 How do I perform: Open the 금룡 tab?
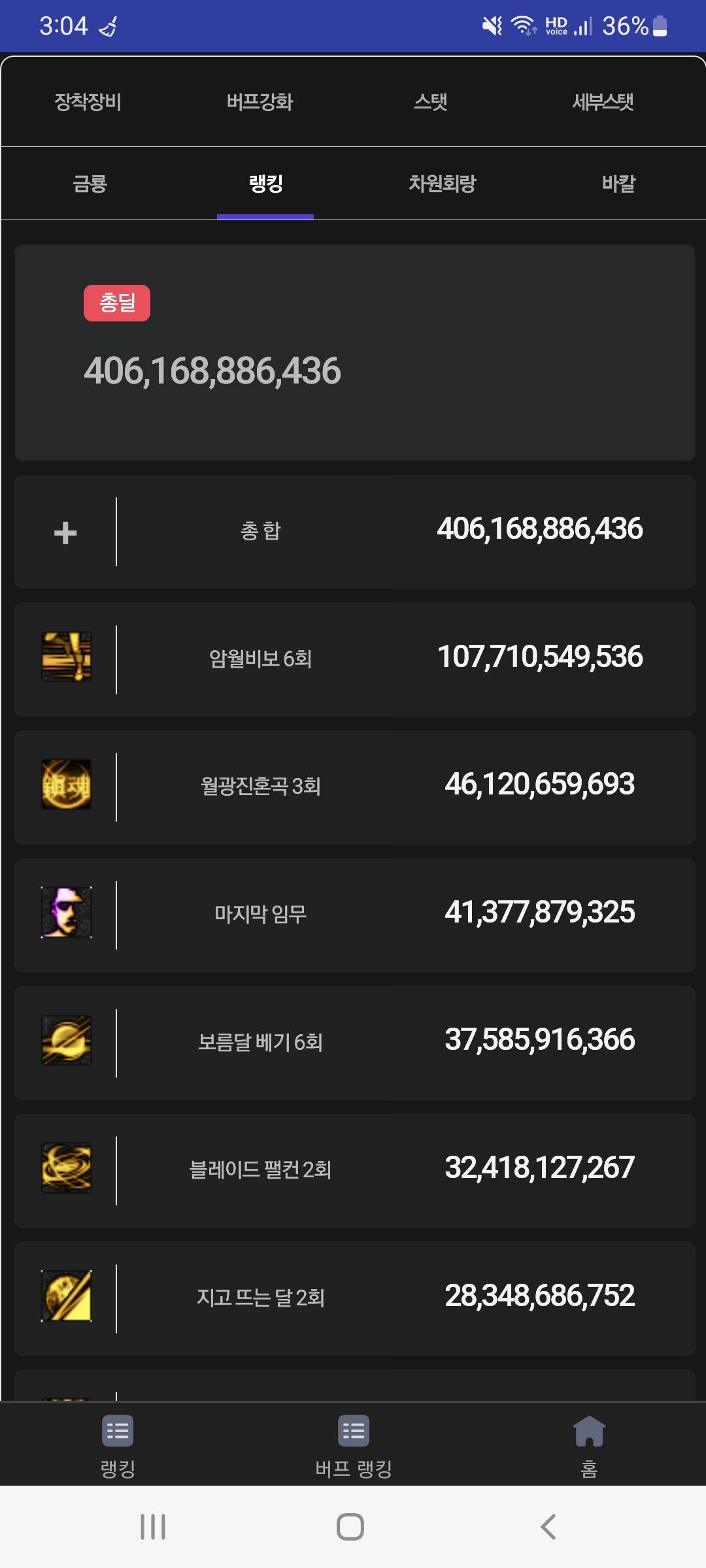click(90, 184)
